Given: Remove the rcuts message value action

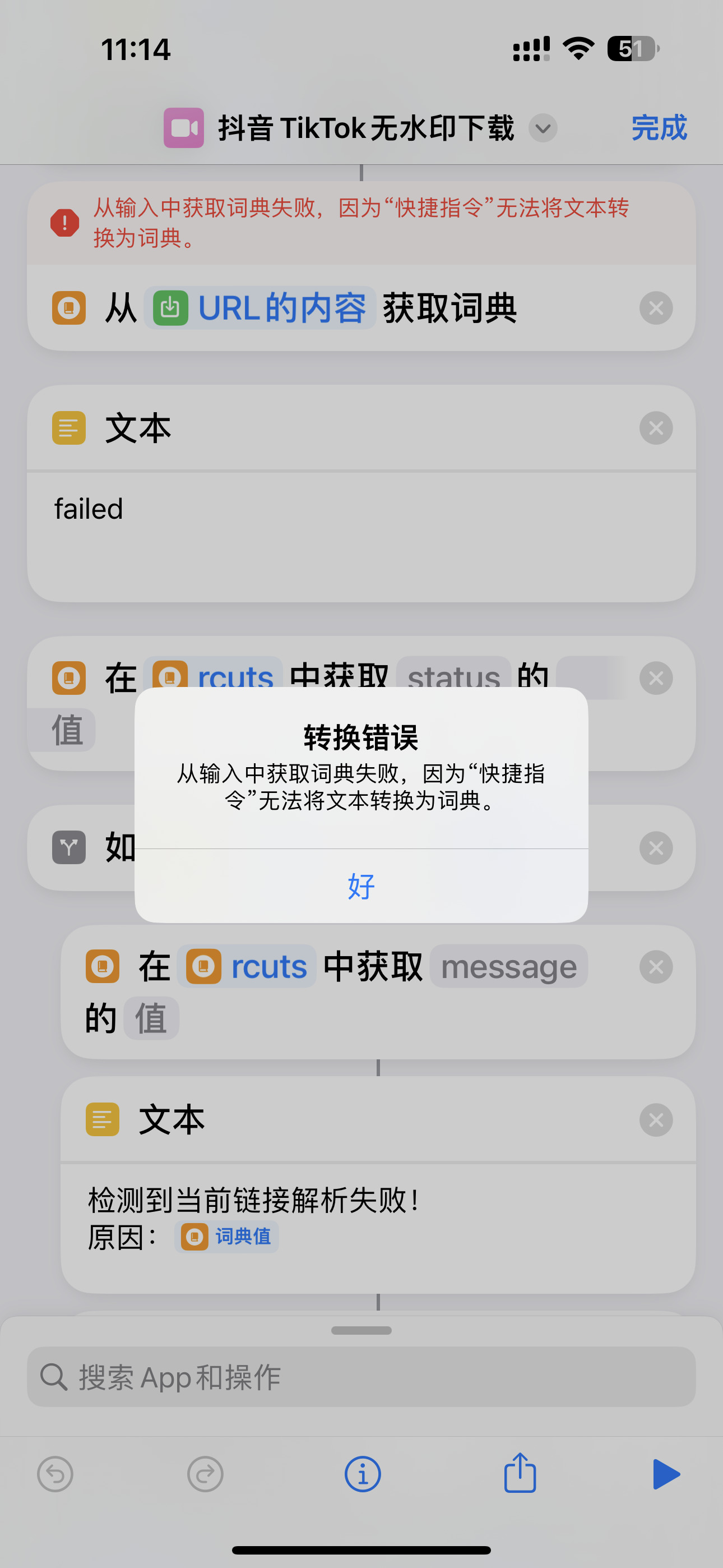Looking at the screenshot, I should point(655,967).
